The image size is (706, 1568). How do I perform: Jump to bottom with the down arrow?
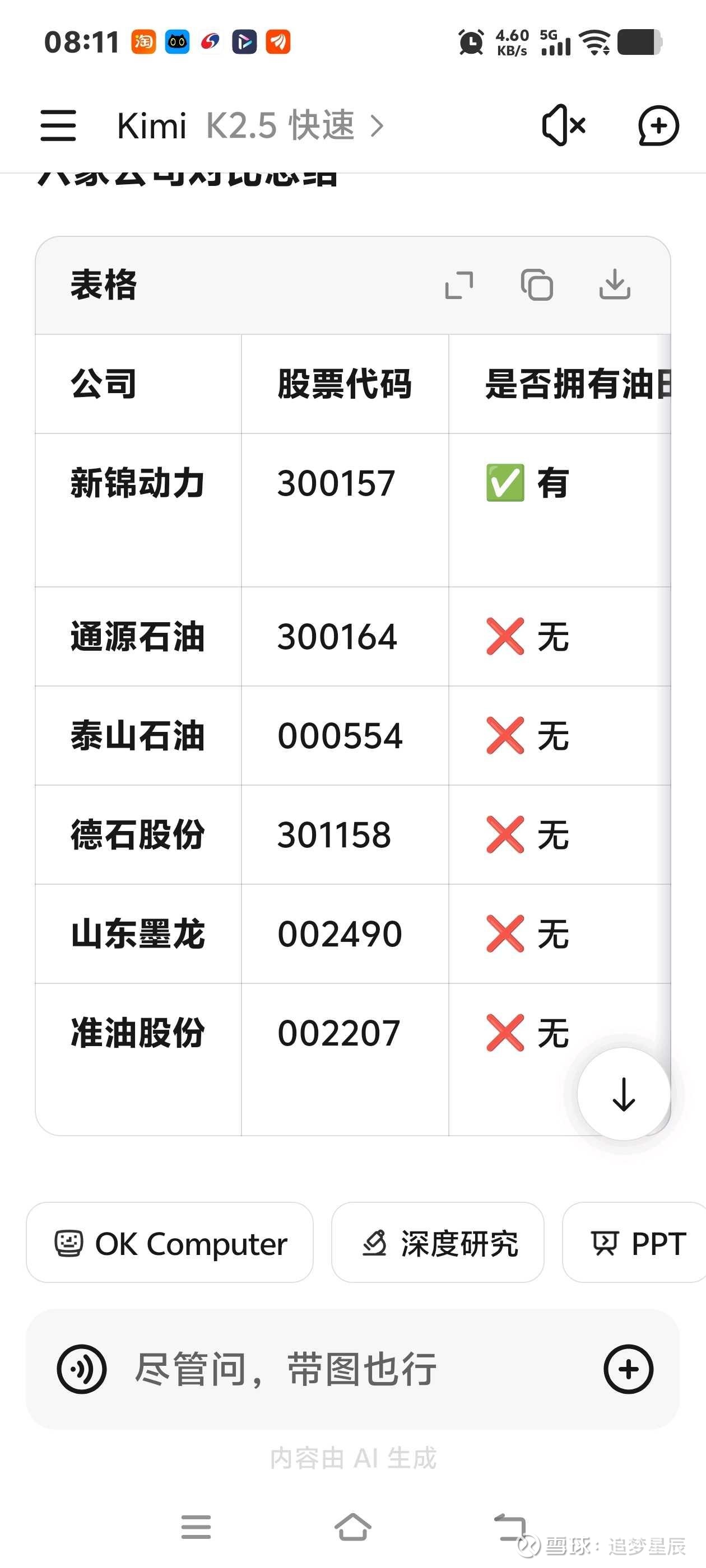tap(624, 1094)
